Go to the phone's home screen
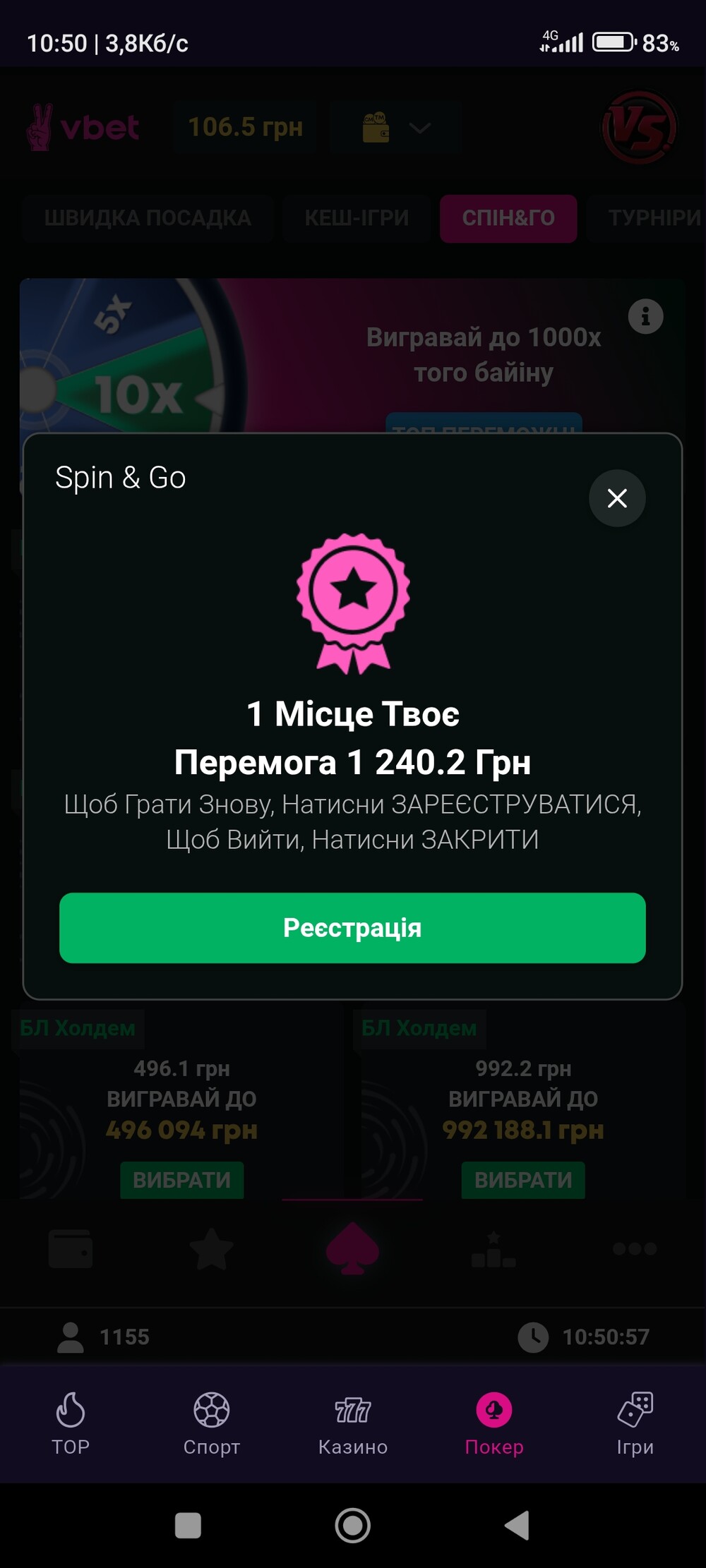This screenshot has height=1568, width=706. pyautogui.click(x=353, y=1525)
